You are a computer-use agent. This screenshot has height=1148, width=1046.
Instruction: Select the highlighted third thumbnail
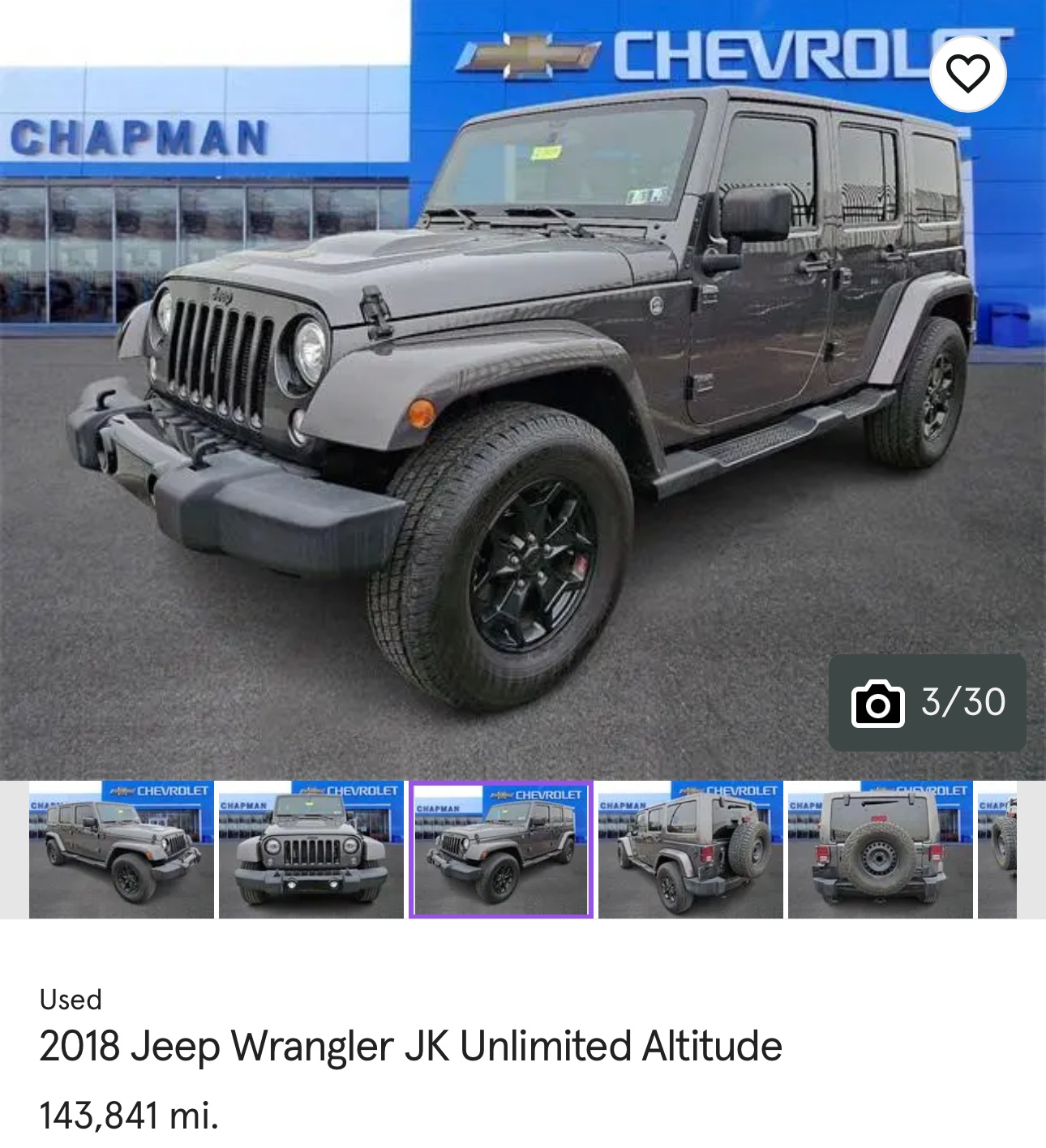(x=501, y=850)
